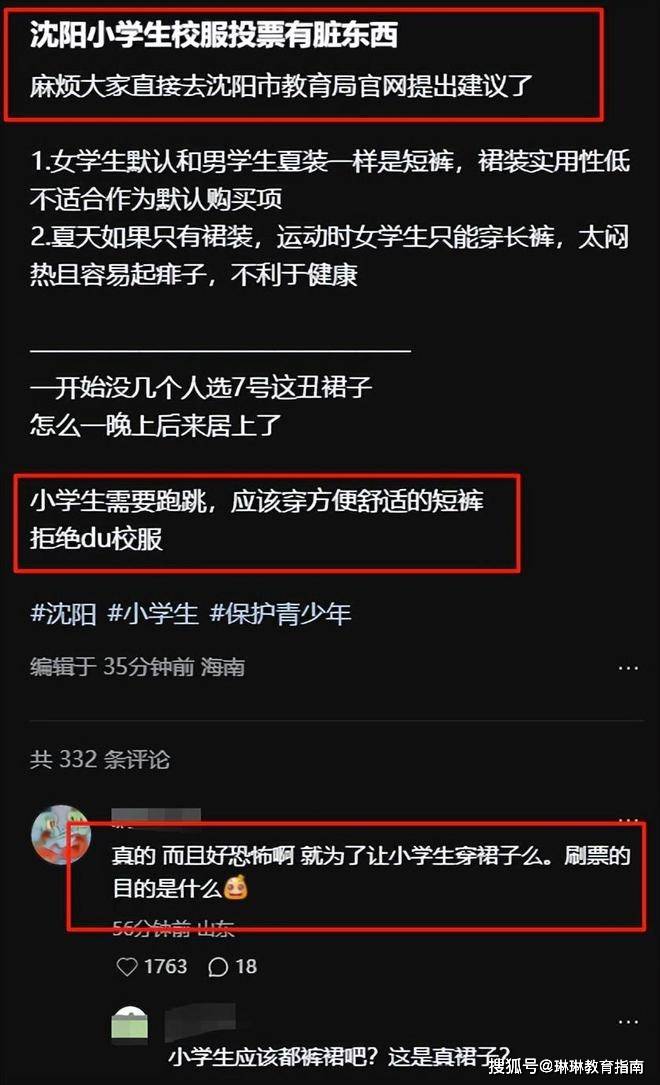
Task: Open the #保护青少年 hashtag
Action: pyautogui.click(x=280, y=613)
